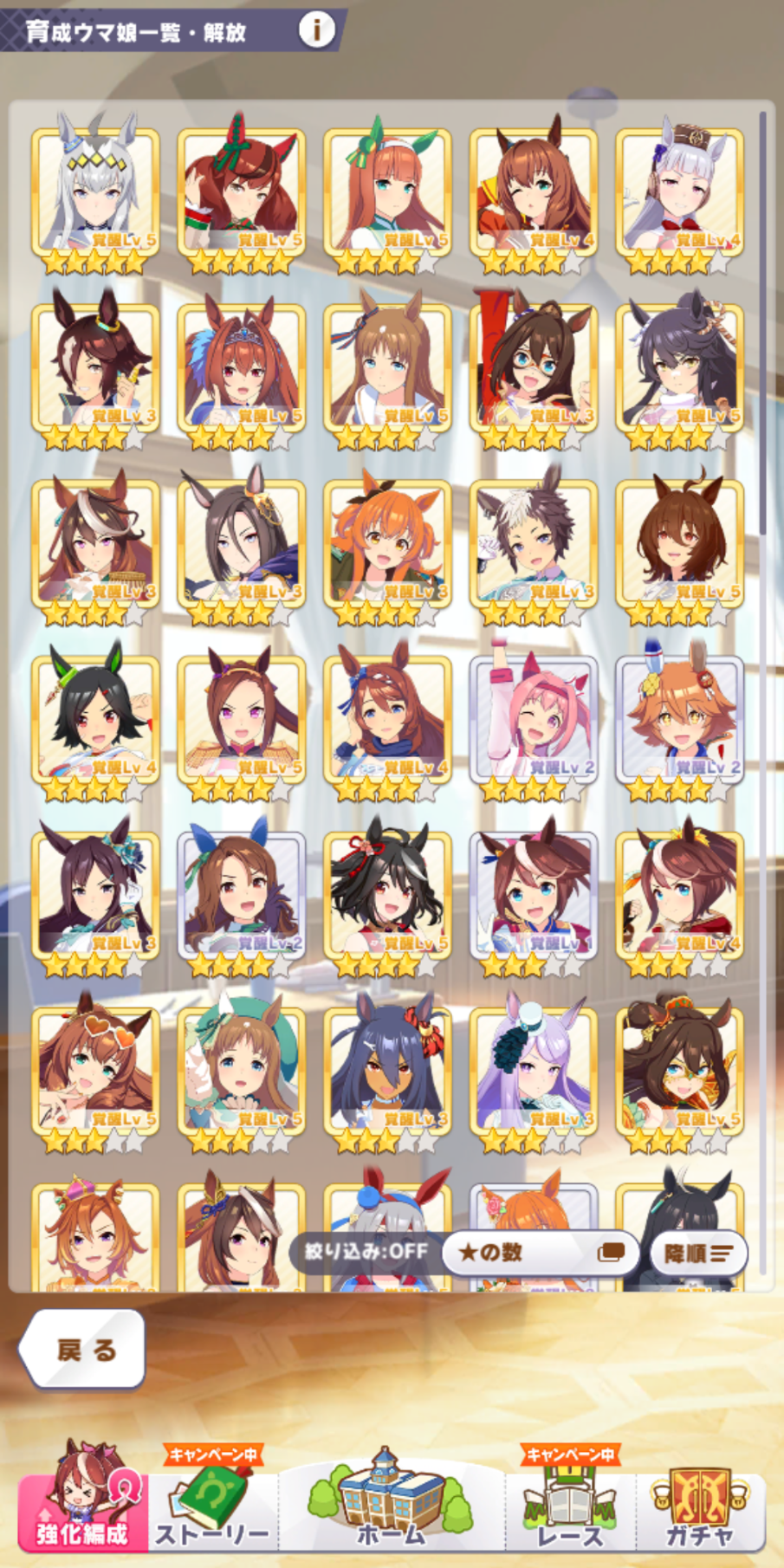
Task: Tap the 戻る back button
Action: [x=83, y=1350]
